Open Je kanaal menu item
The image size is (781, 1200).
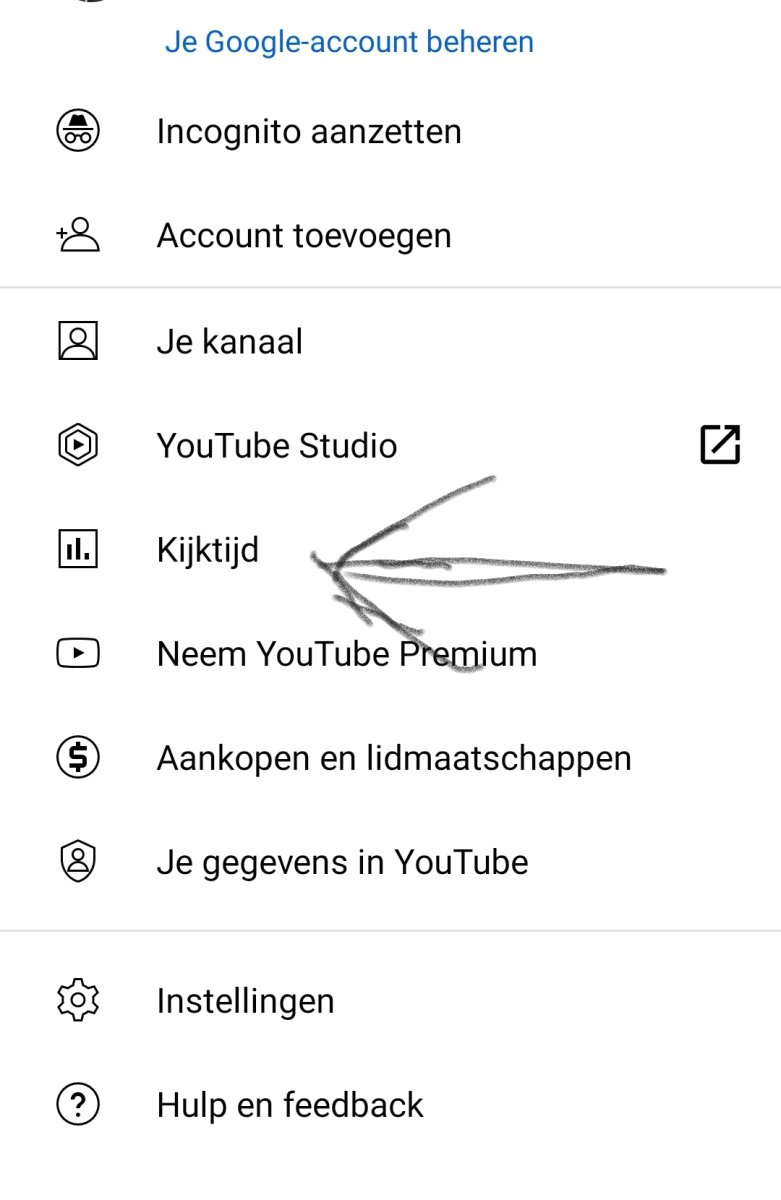(230, 340)
